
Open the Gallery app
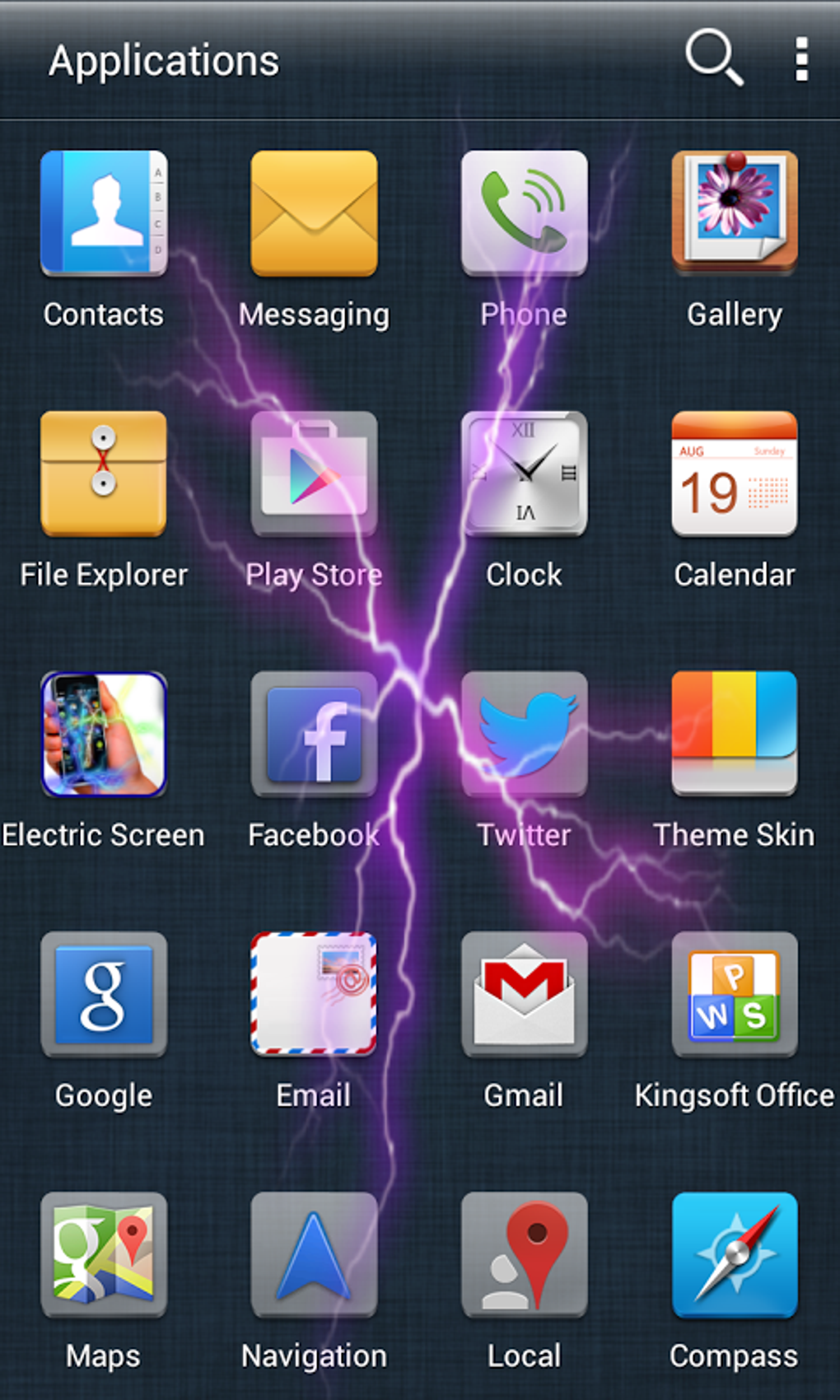point(735,213)
